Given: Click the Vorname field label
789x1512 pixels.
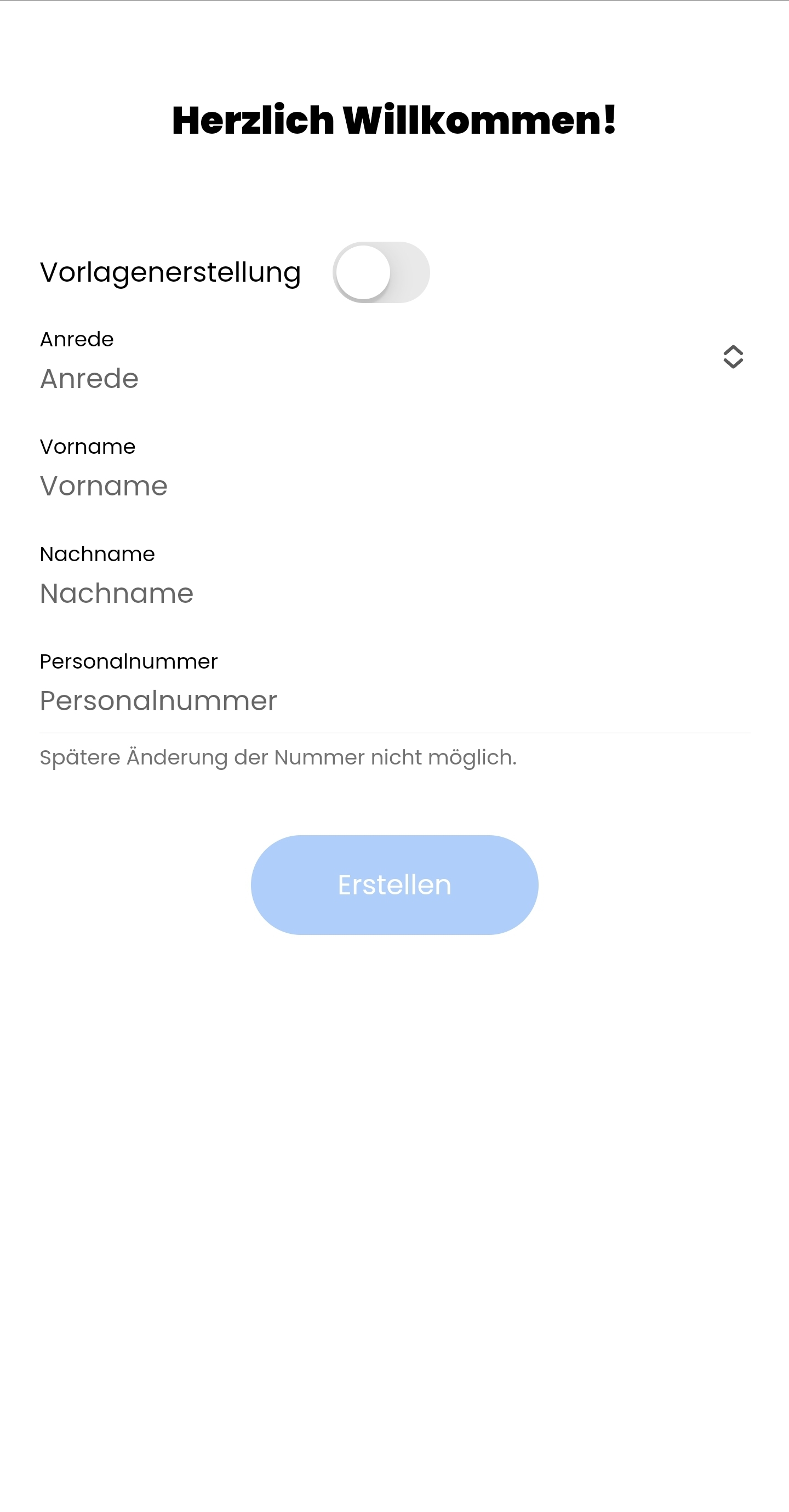Looking at the screenshot, I should [x=87, y=446].
